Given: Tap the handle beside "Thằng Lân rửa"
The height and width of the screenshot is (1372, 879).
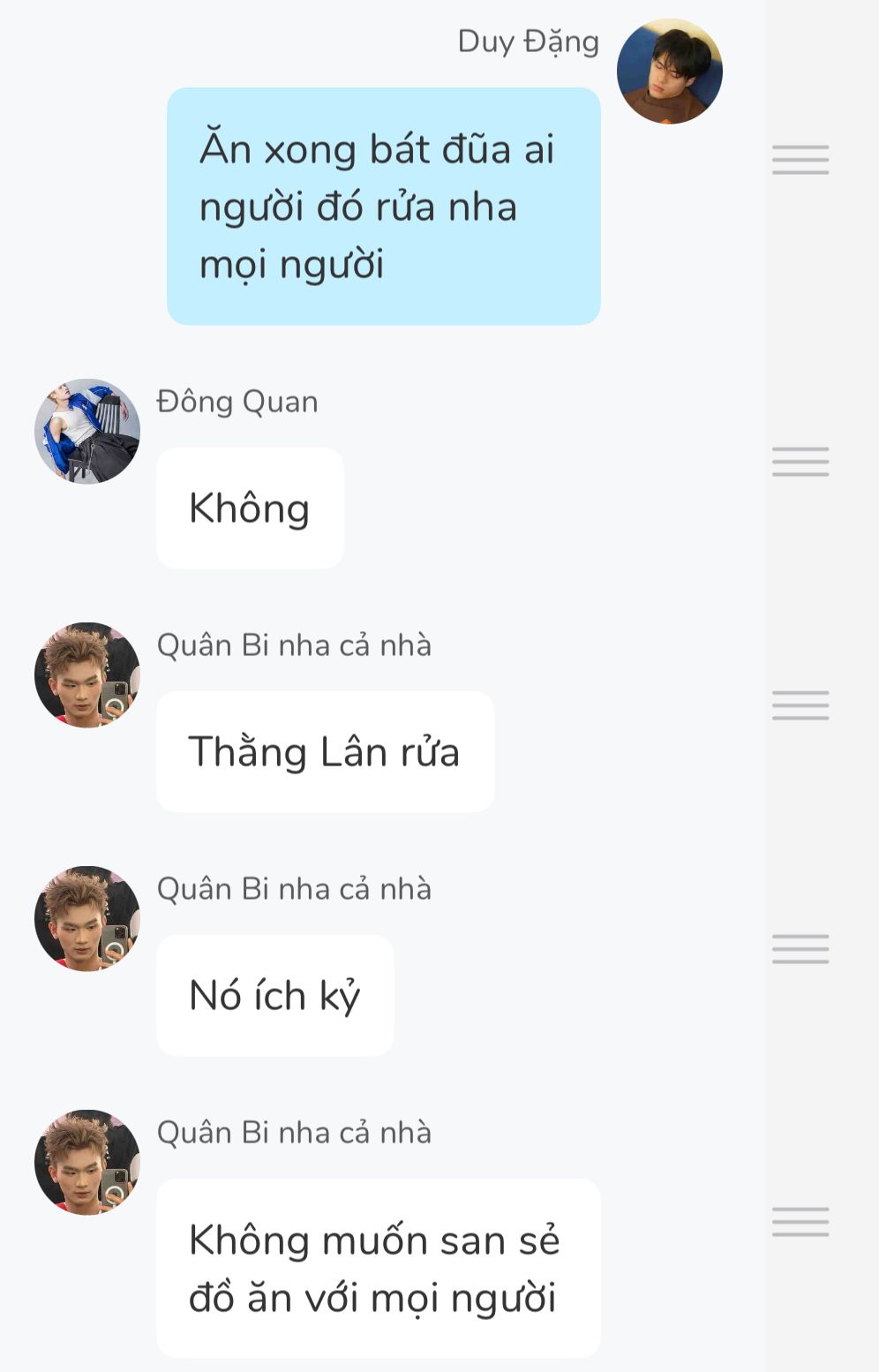Looking at the screenshot, I should point(800,705).
